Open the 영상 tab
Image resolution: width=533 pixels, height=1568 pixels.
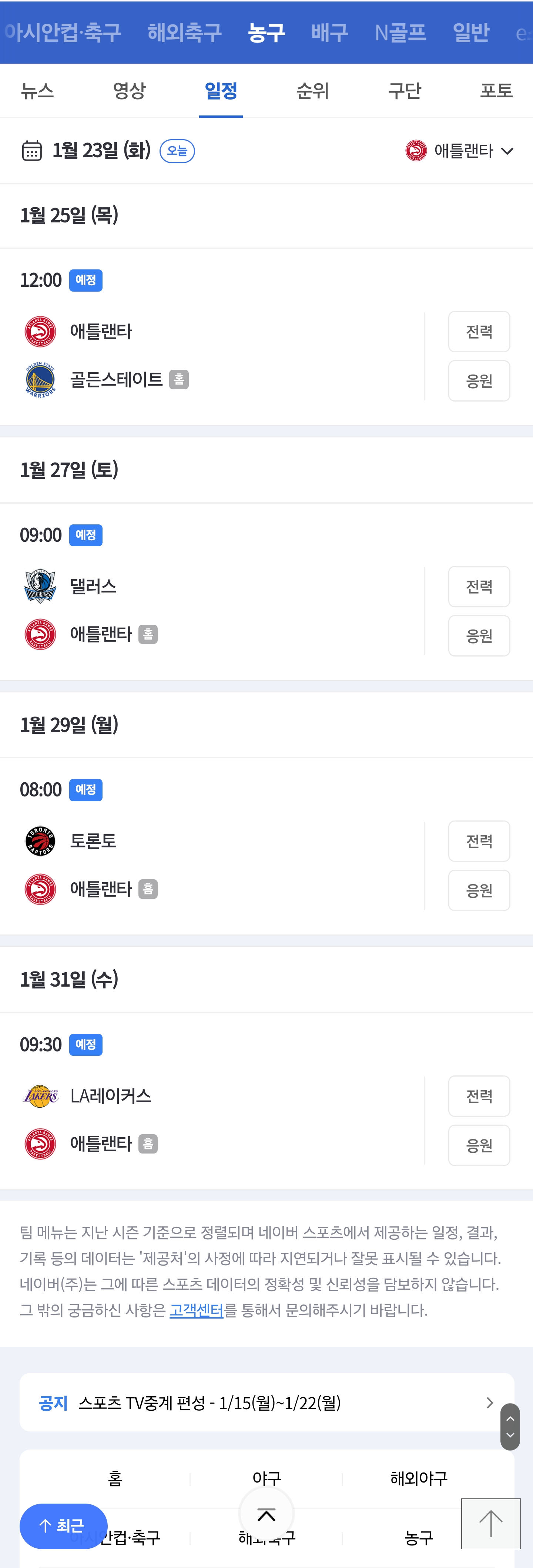tap(129, 91)
